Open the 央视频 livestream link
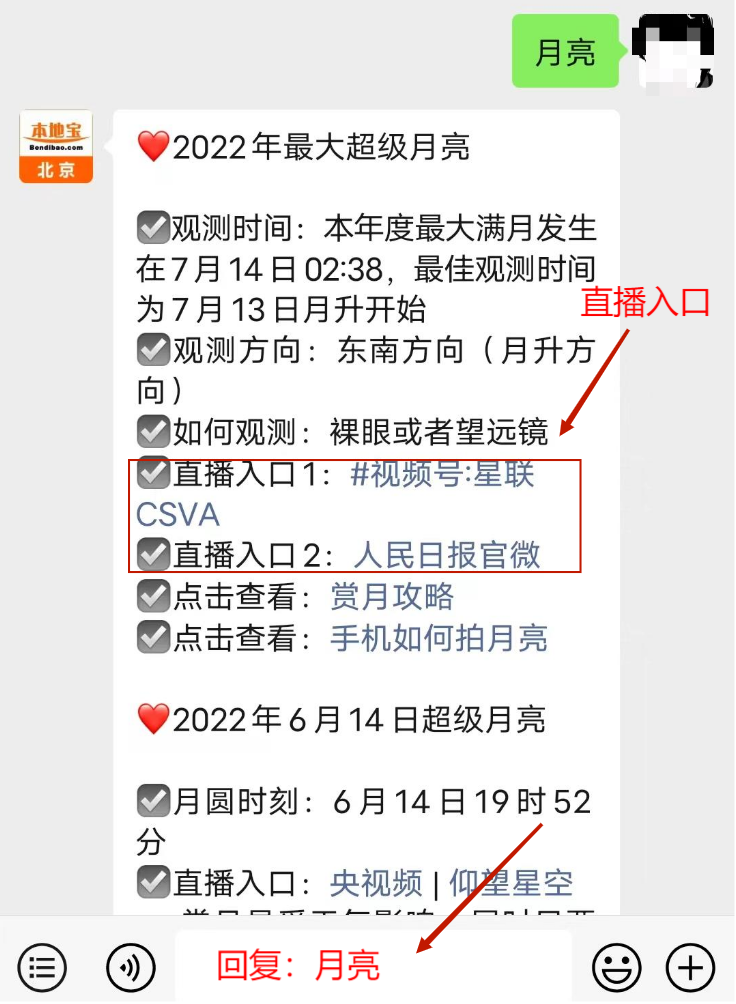The height and width of the screenshot is (1004, 736). pos(377,883)
